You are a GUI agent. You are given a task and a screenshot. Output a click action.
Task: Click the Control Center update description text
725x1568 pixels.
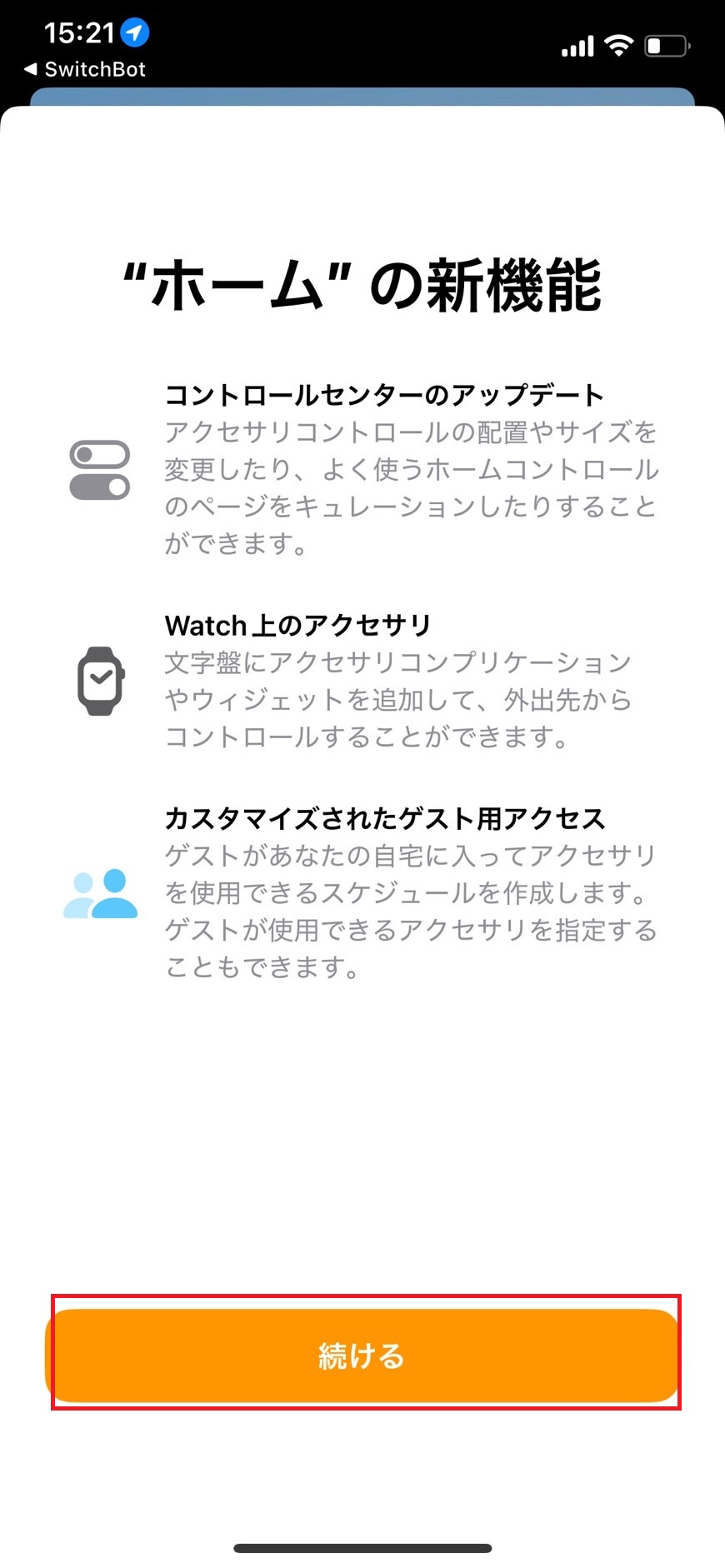(411, 487)
